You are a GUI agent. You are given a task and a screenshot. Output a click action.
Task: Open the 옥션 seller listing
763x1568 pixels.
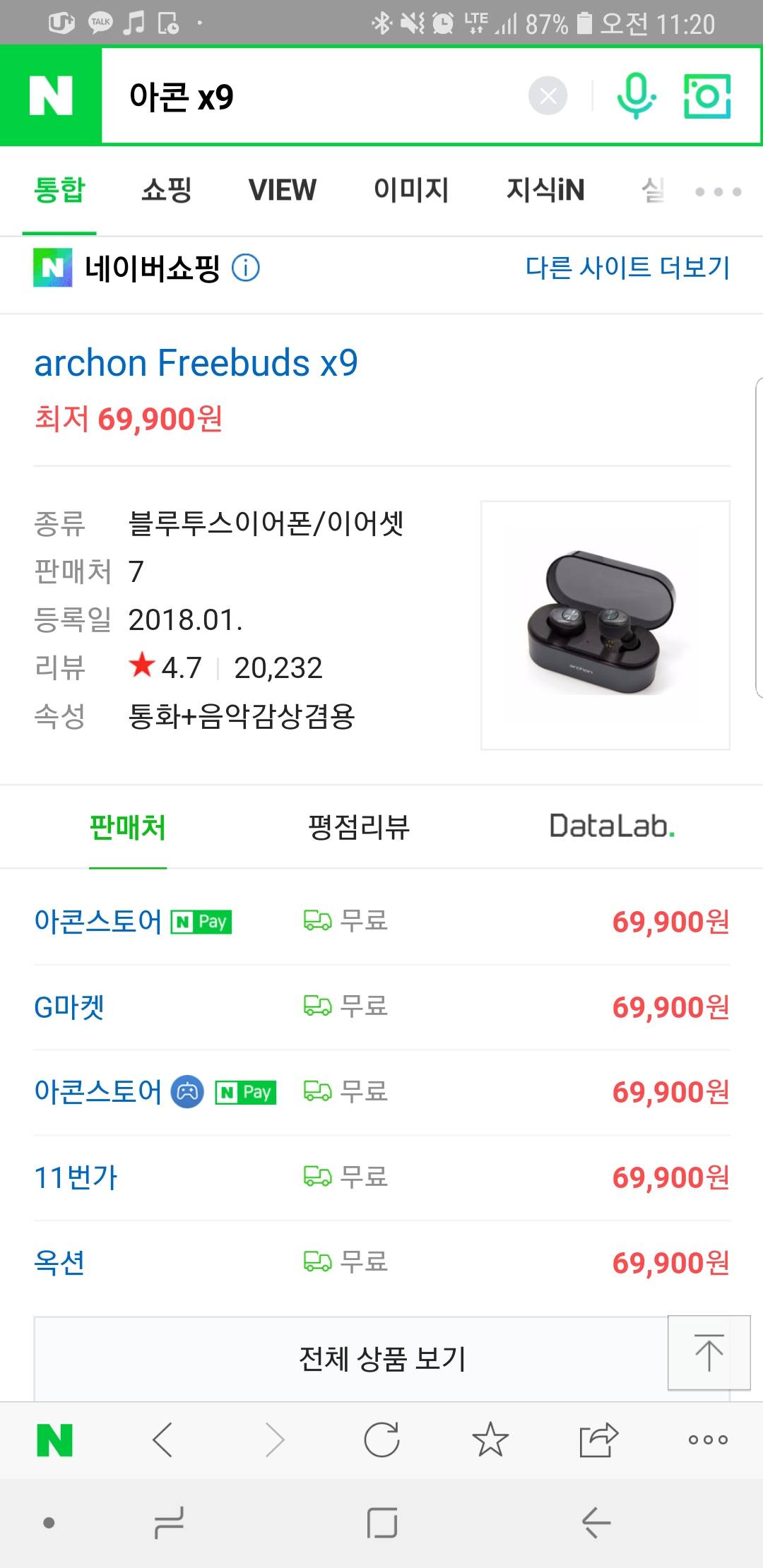click(59, 1262)
